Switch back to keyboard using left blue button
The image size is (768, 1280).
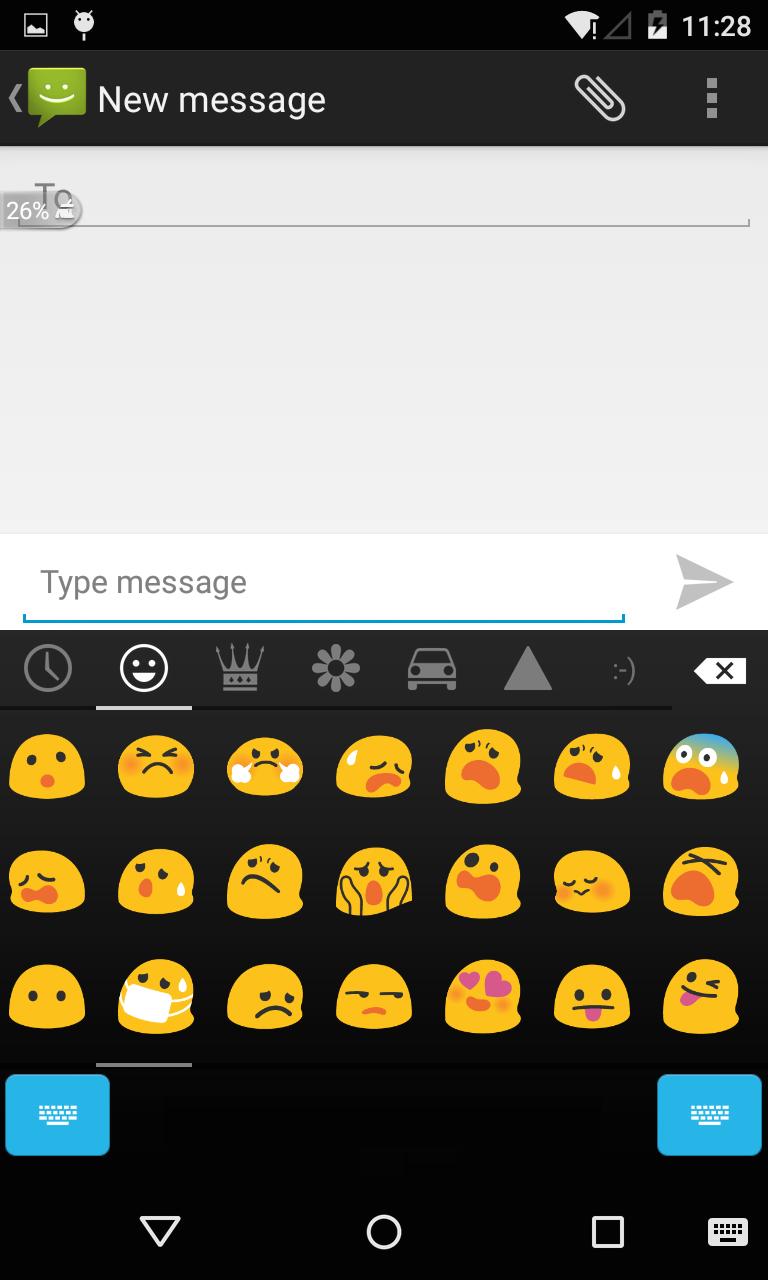pyautogui.click(x=57, y=1115)
